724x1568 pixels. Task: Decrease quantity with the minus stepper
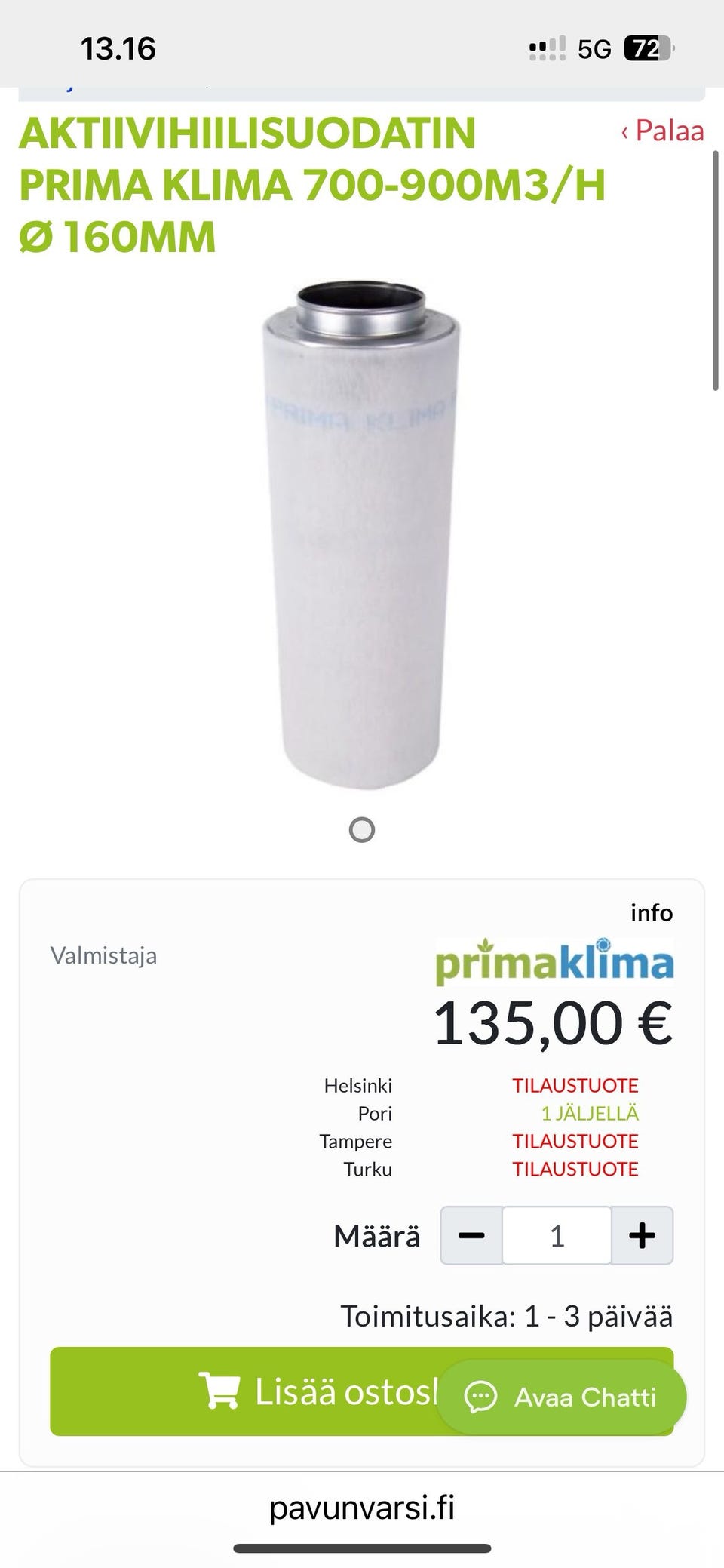click(x=470, y=1236)
